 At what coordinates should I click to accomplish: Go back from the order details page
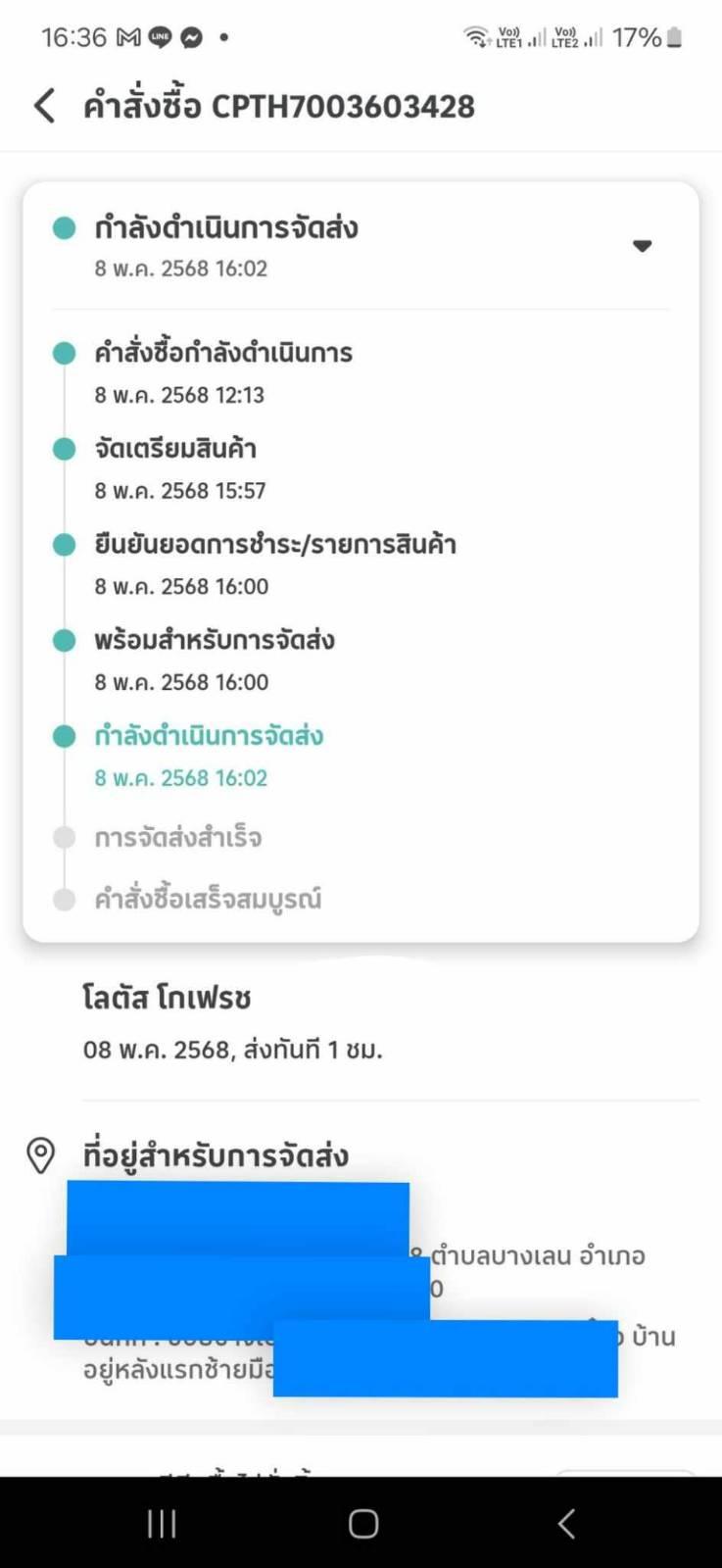coord(45,106)
